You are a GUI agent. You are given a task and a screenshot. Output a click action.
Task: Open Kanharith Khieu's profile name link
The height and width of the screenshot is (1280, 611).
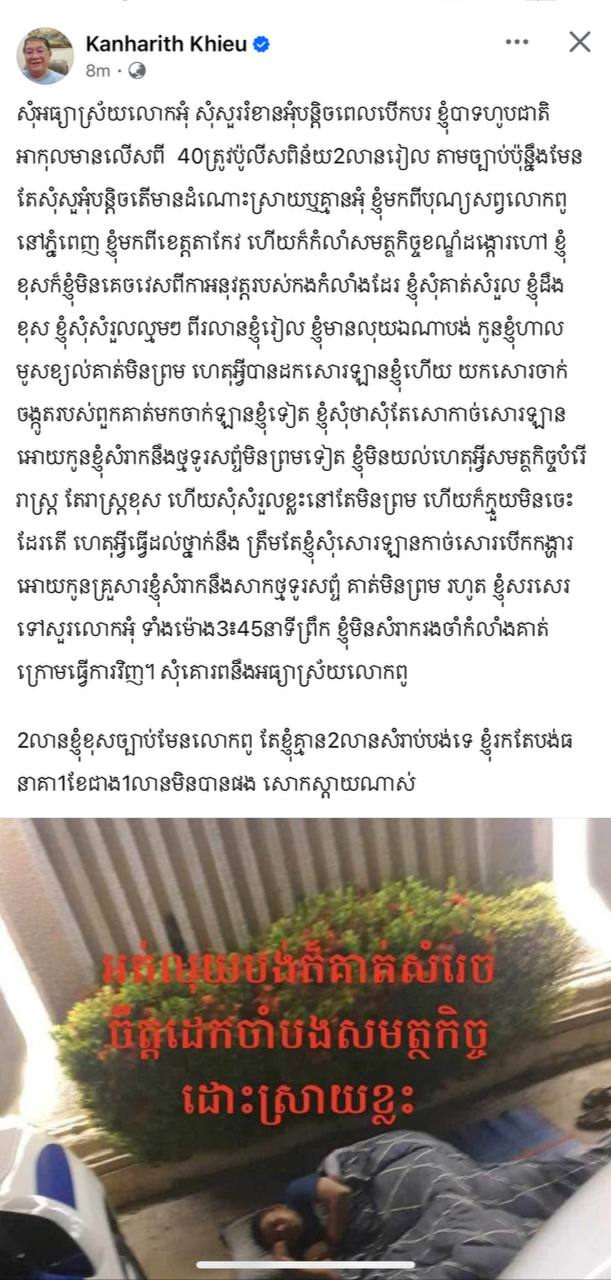pyautogui.click(x=166, y=43)
